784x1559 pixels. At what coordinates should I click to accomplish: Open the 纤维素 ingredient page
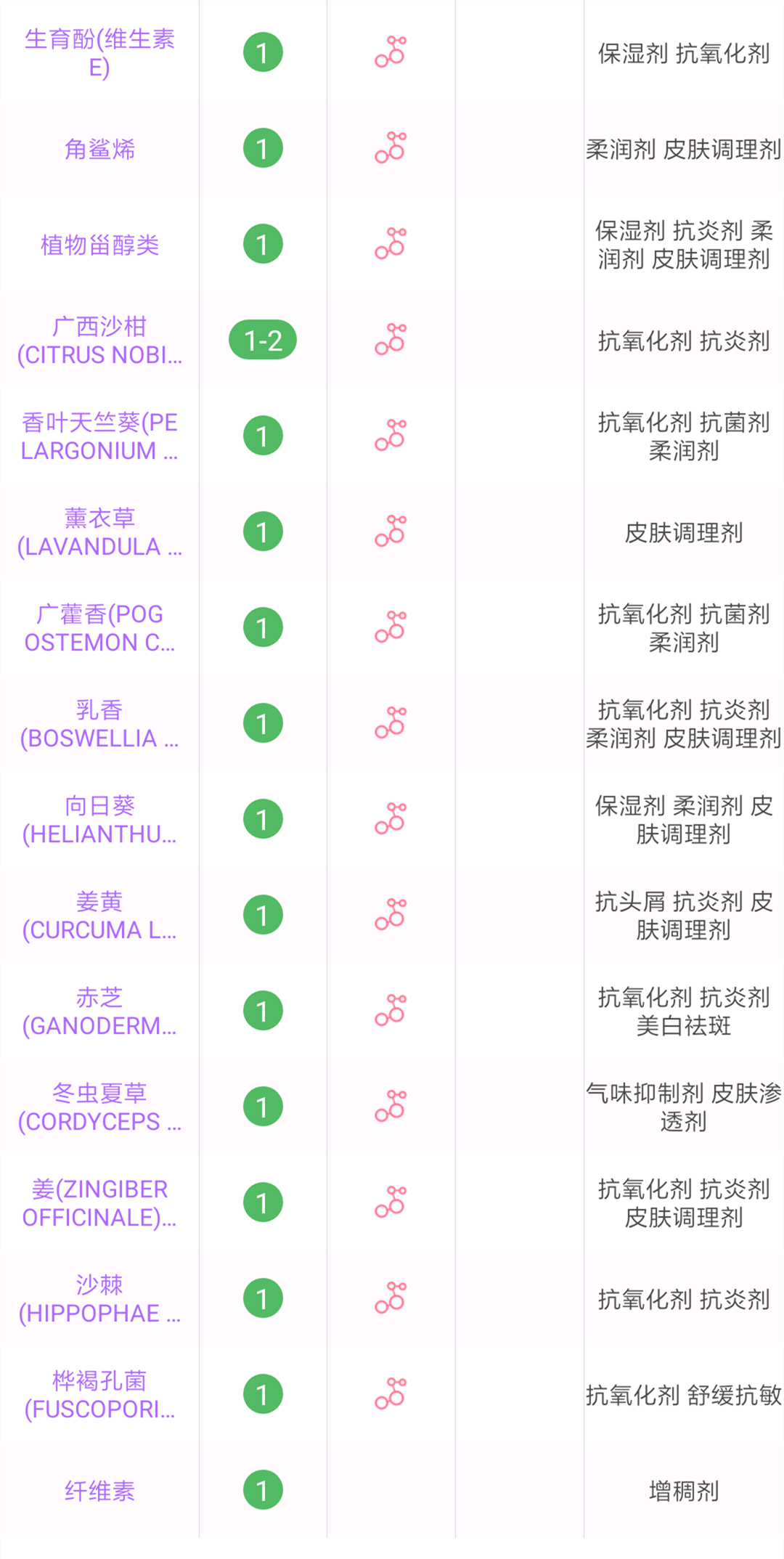pyautogui.click(x=99, y=1491)
